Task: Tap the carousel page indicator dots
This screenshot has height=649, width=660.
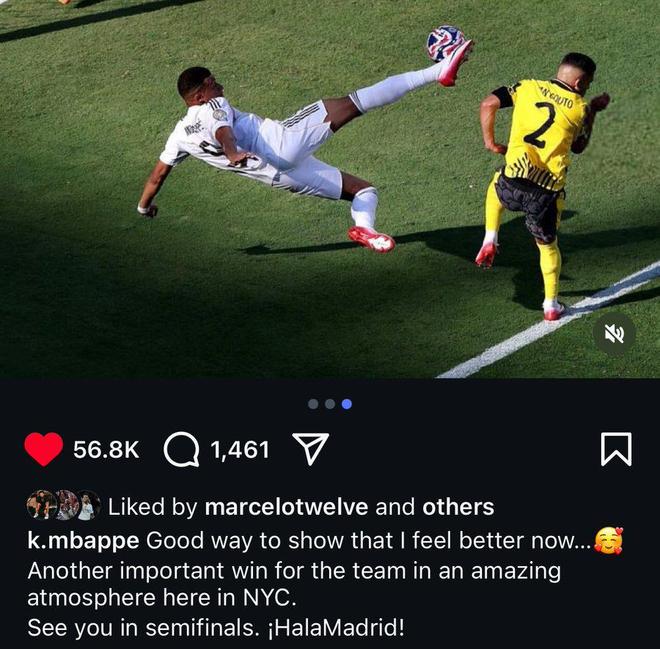Action: [x=329, y=404]
